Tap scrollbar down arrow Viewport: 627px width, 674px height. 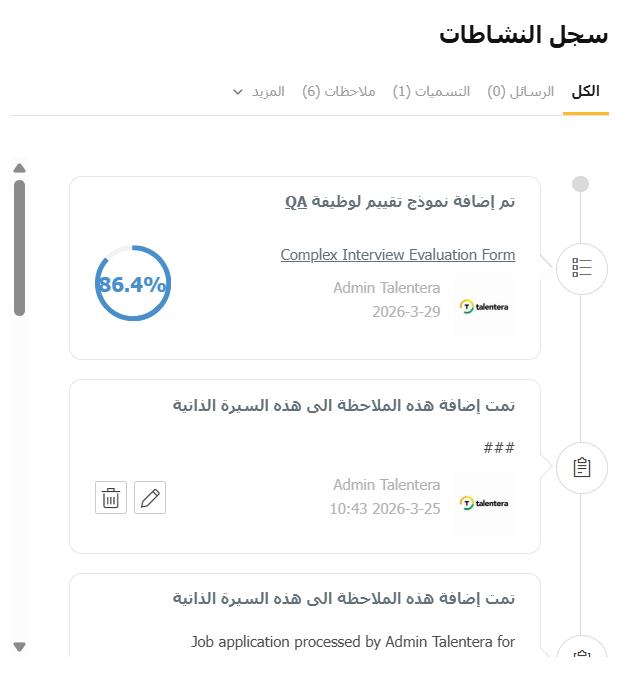click(x=19, y=647)
